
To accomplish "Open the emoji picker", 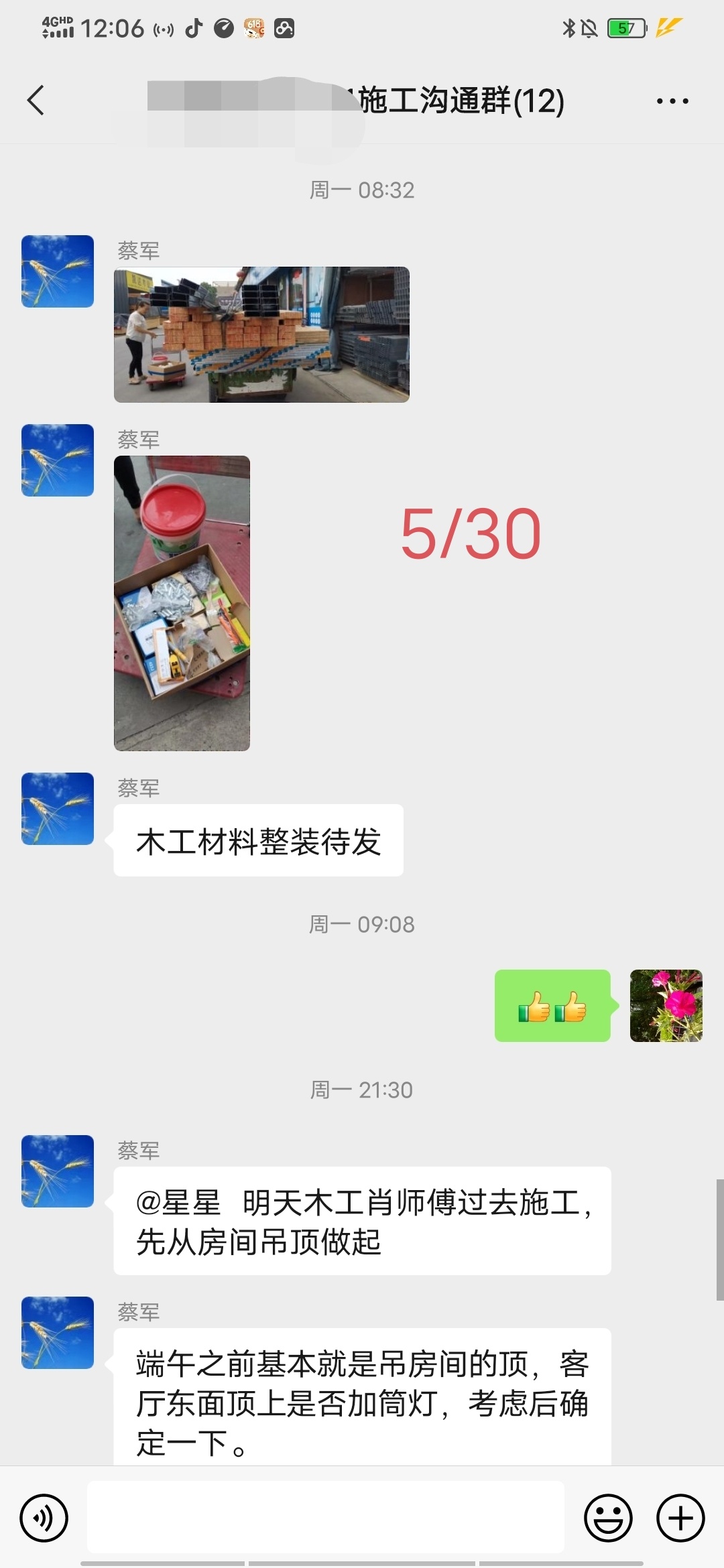I will [608, 1518].
